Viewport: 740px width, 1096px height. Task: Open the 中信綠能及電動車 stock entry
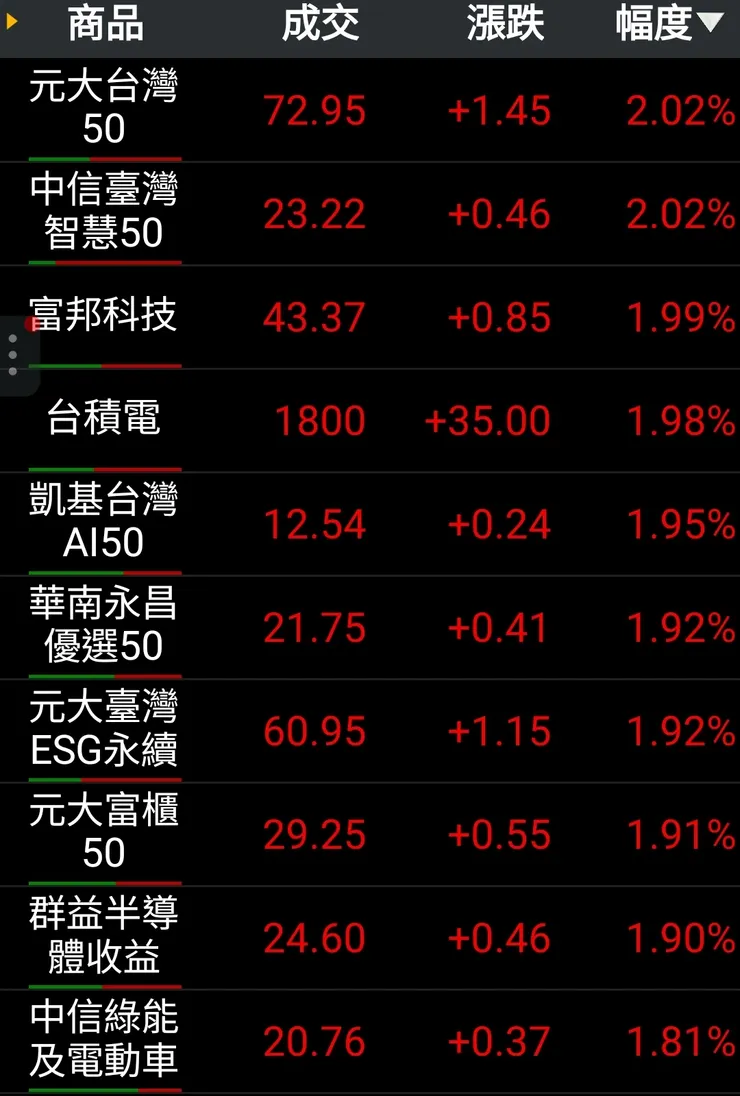[106, 1040]
